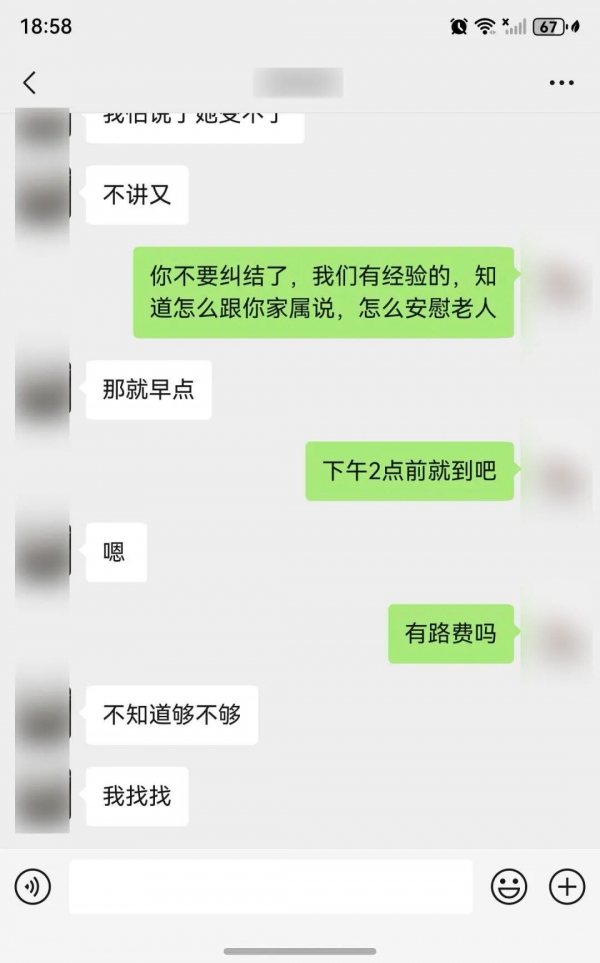Go back to the chat list
Screen dimensions: 600x963
(29, 83)
